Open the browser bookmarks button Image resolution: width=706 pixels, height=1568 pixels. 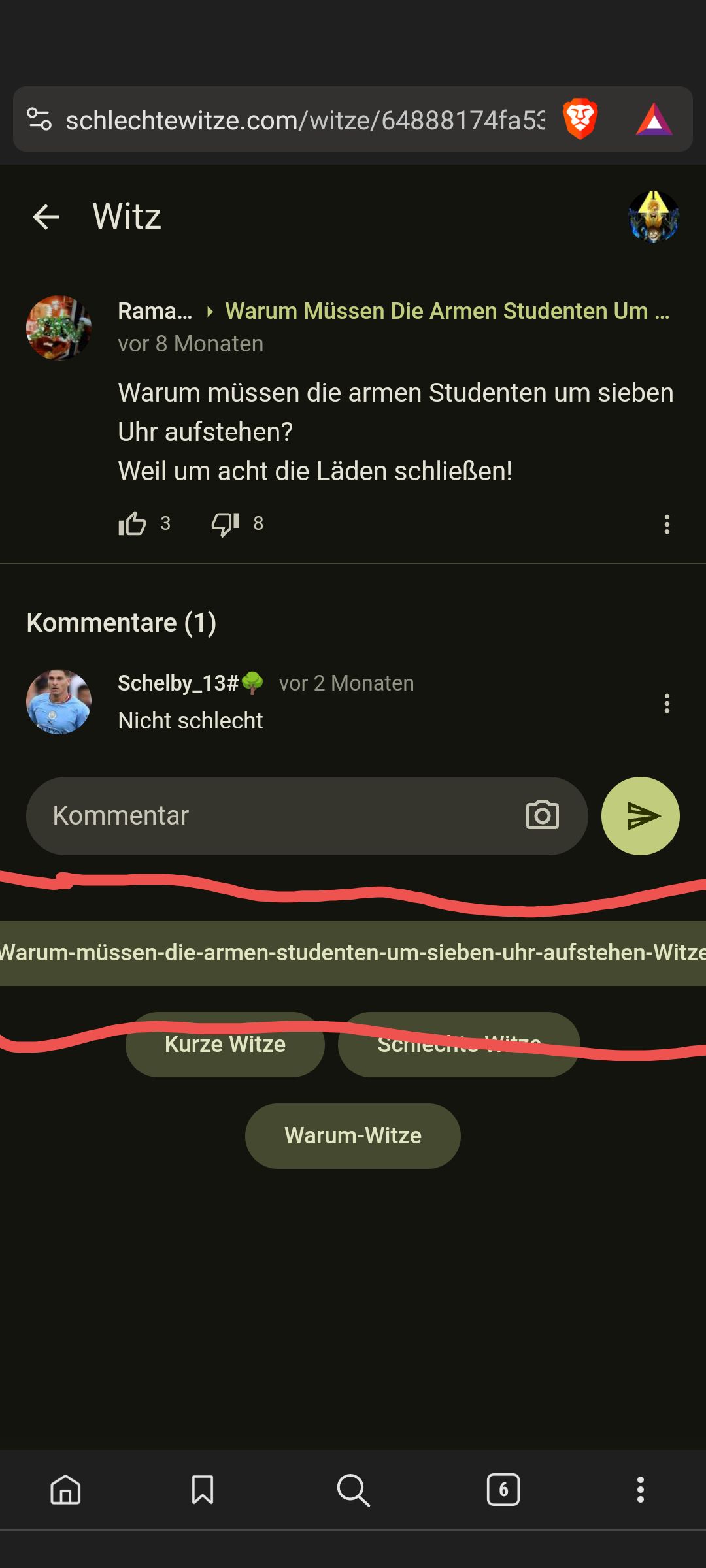coord(203,1490)
